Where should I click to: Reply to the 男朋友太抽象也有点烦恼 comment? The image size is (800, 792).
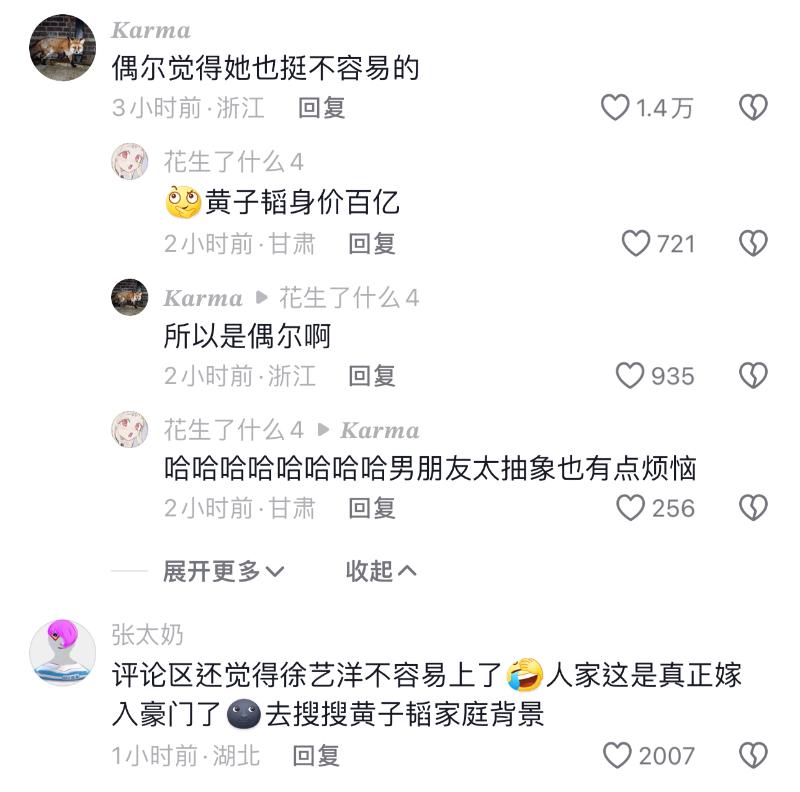[372, 508]
